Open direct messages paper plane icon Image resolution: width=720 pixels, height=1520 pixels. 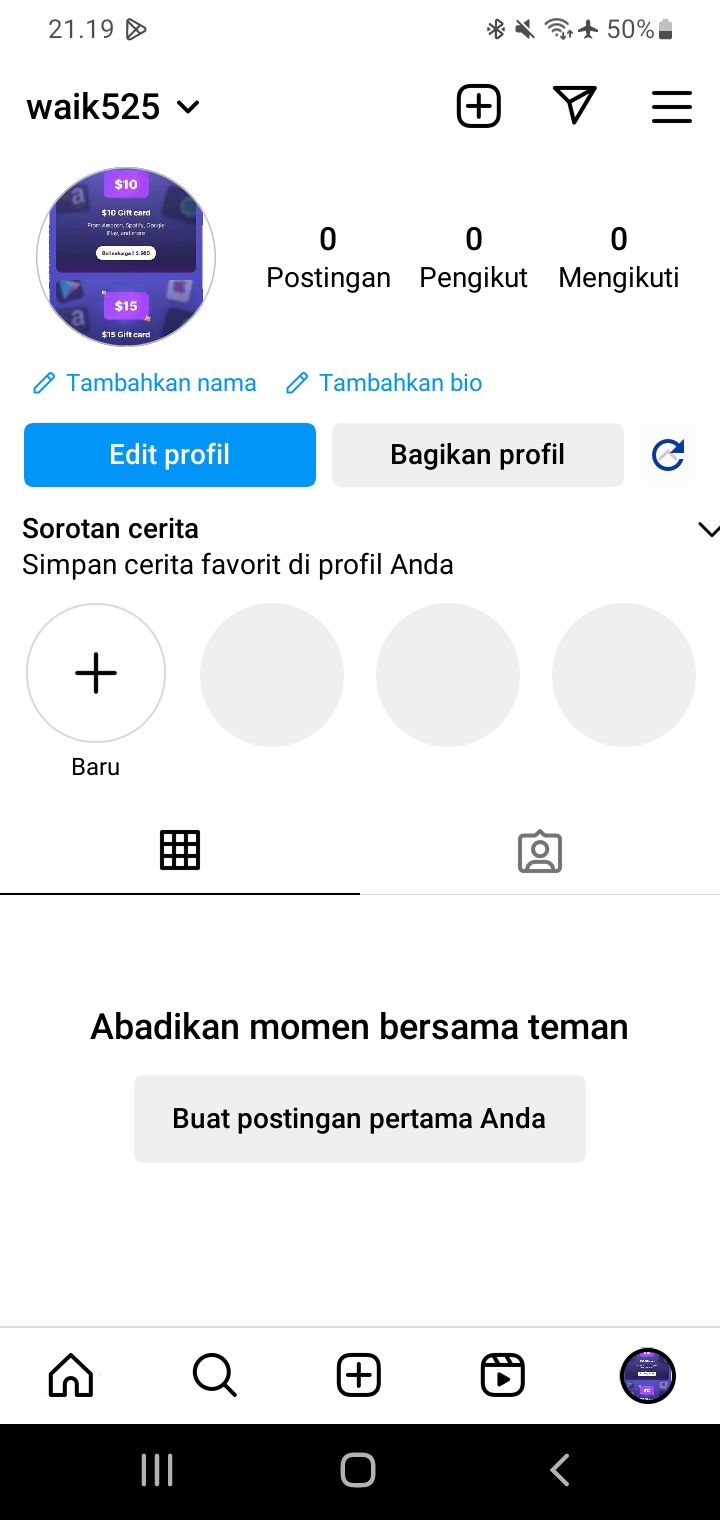(x=574, y=106)
